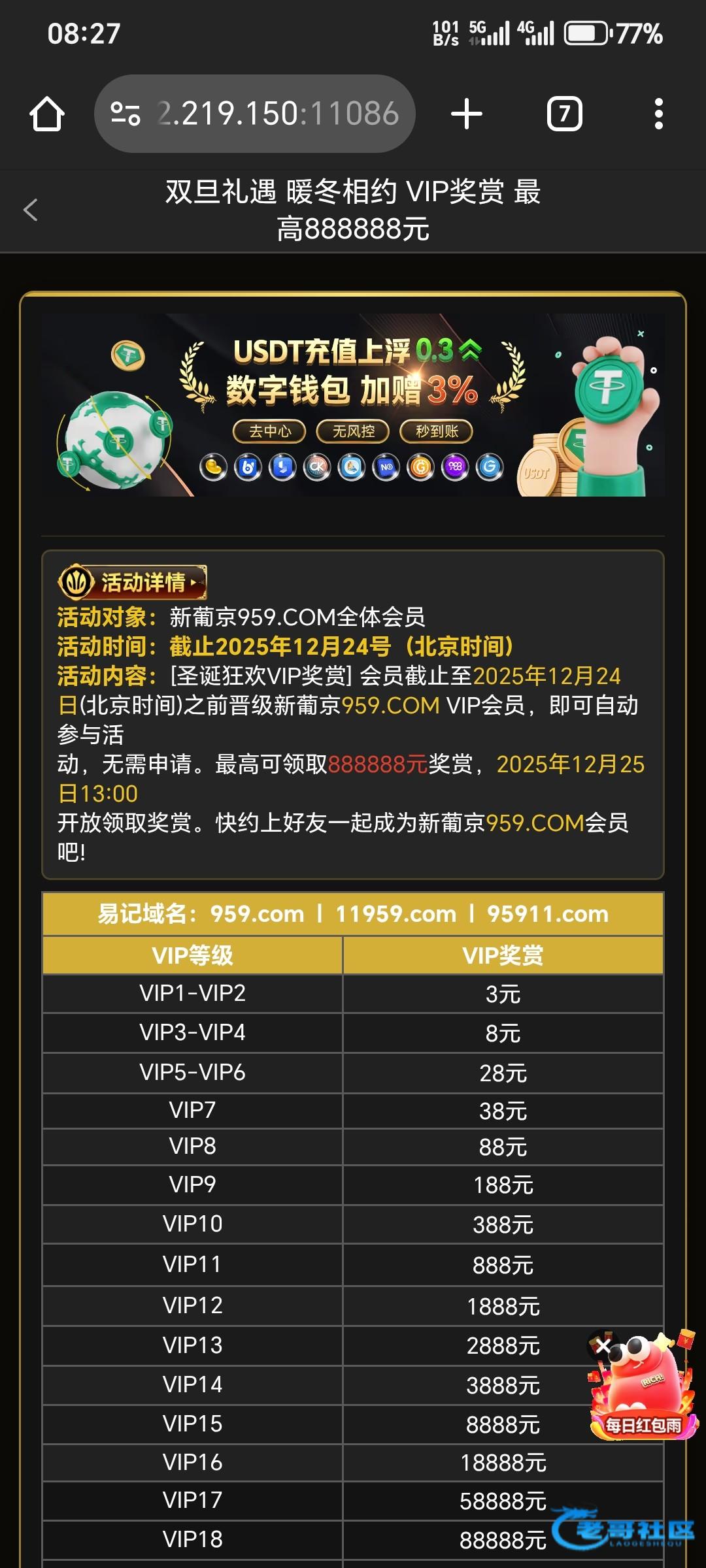Go back using the page header arrow

[x=31, y=210]
